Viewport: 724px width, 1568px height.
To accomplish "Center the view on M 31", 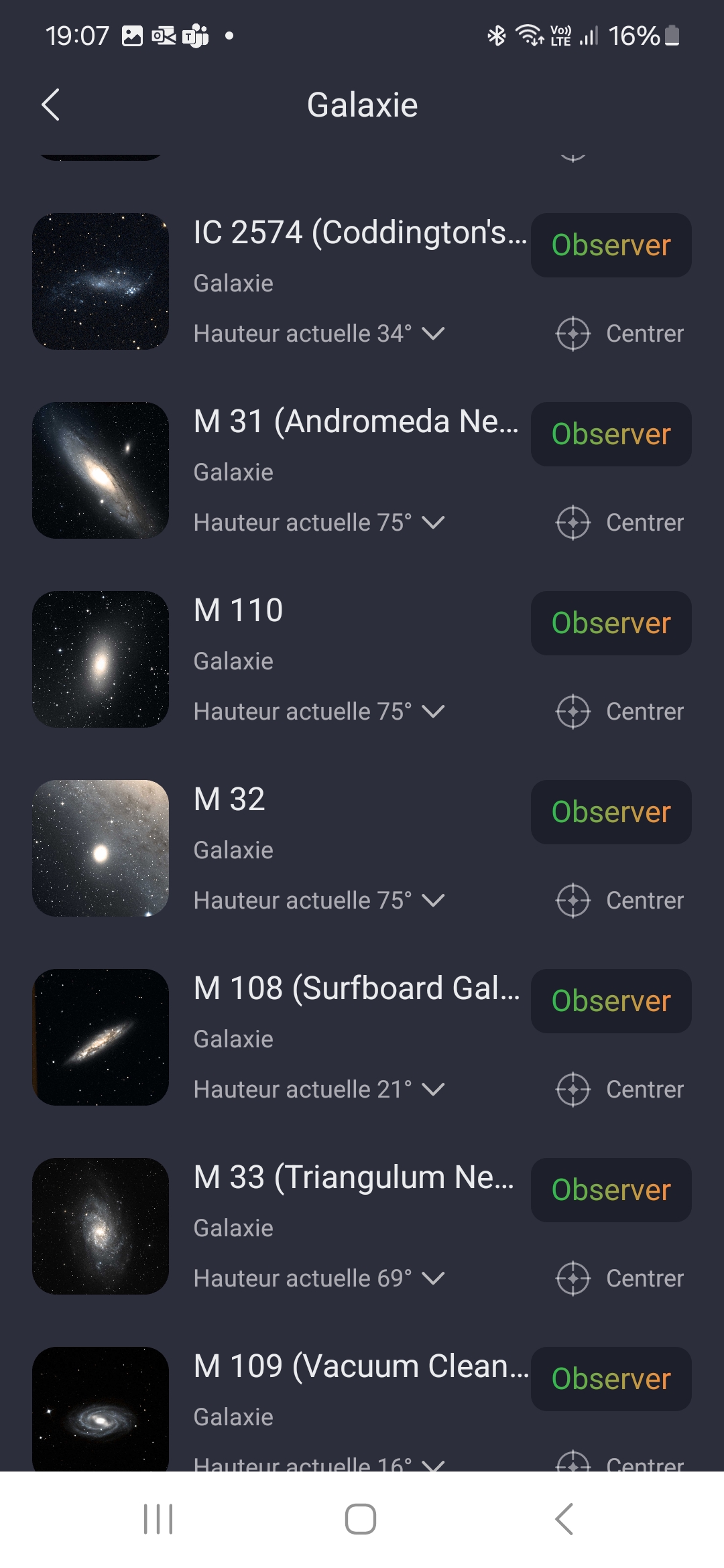I will pos(620,523).
